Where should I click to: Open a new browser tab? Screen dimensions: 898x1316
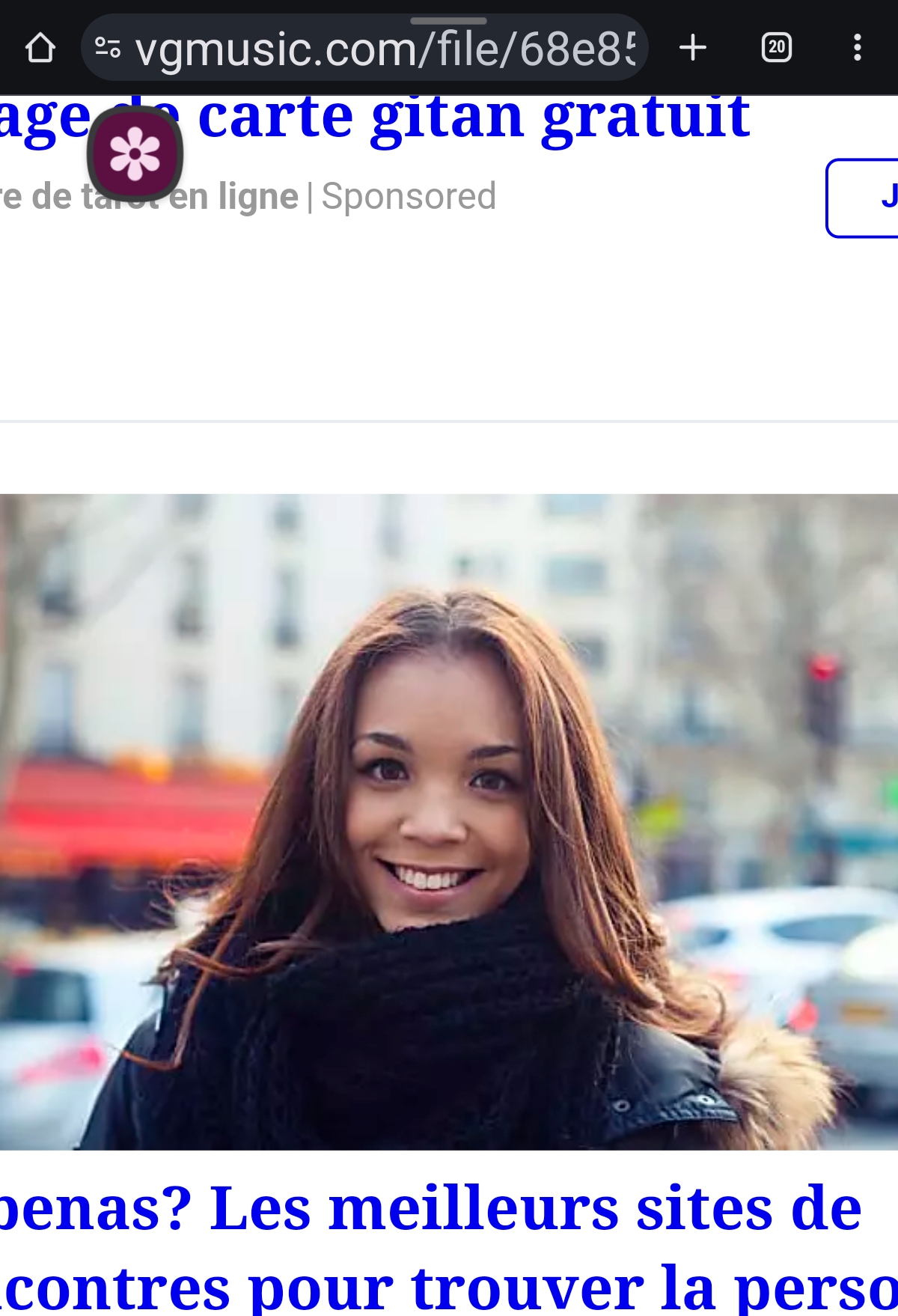click(693, 48)
